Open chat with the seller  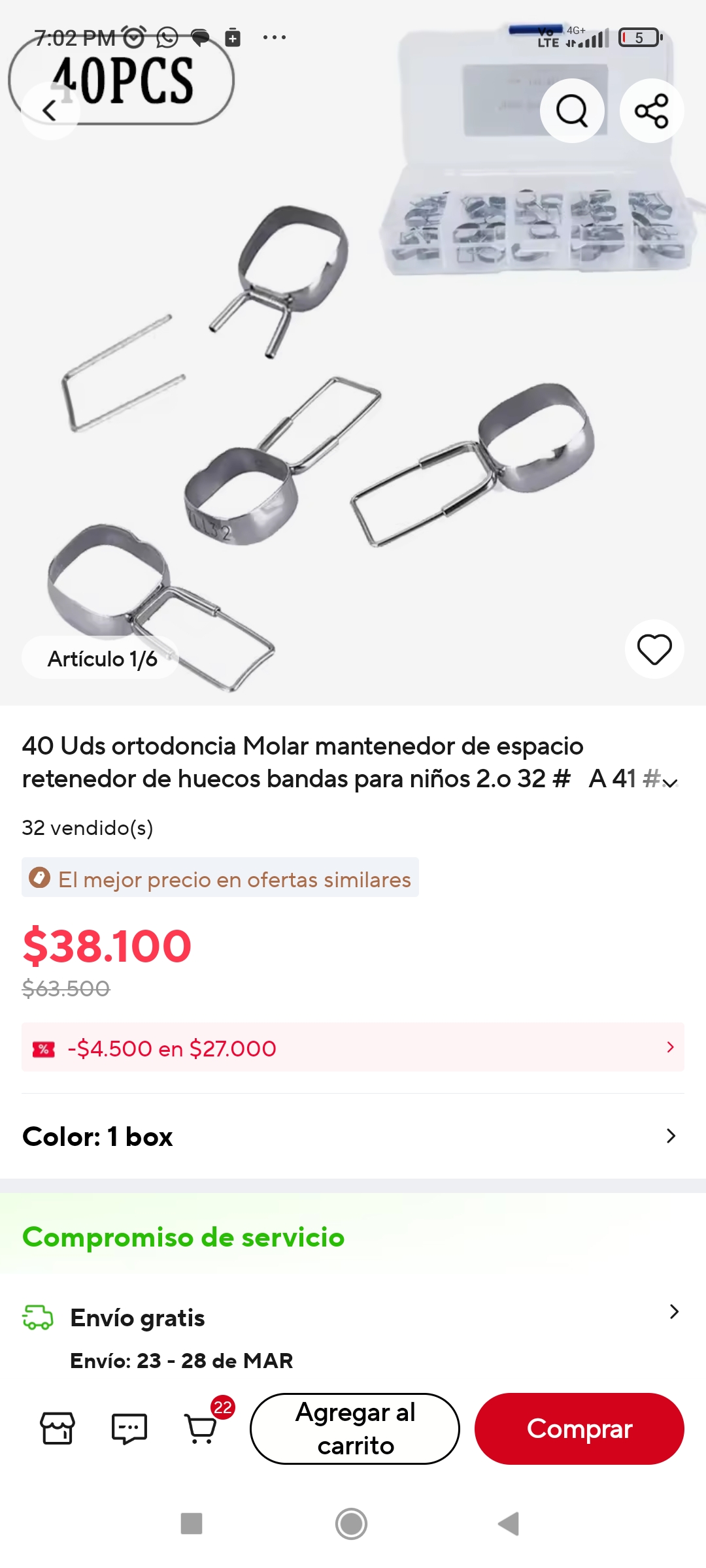tap(129, 1428)
